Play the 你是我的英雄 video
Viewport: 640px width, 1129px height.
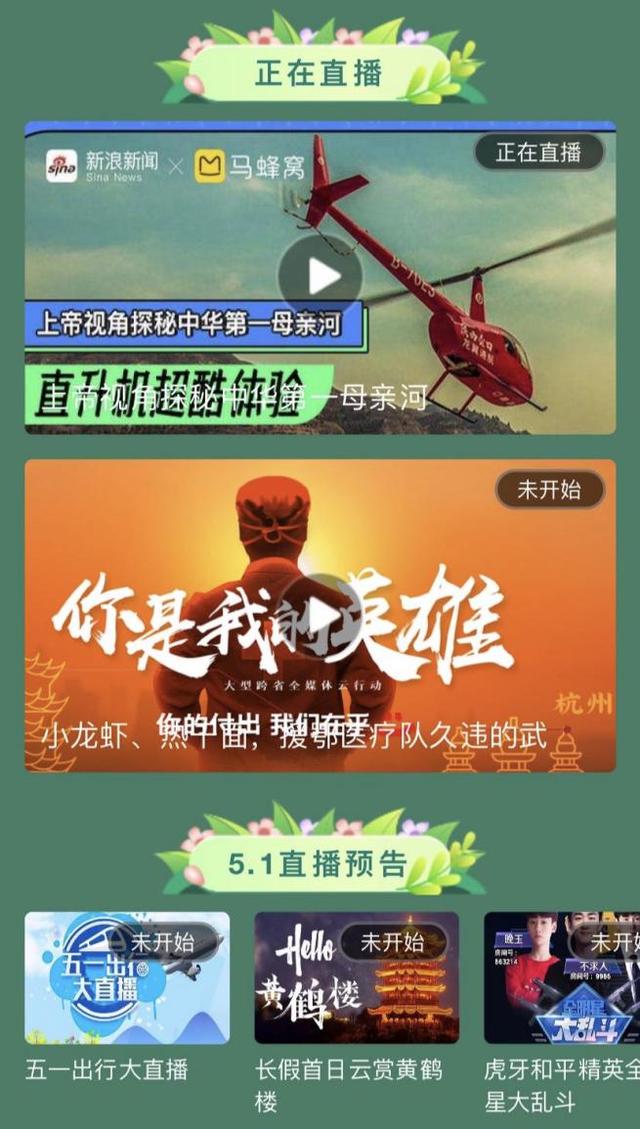click(320, 617)
